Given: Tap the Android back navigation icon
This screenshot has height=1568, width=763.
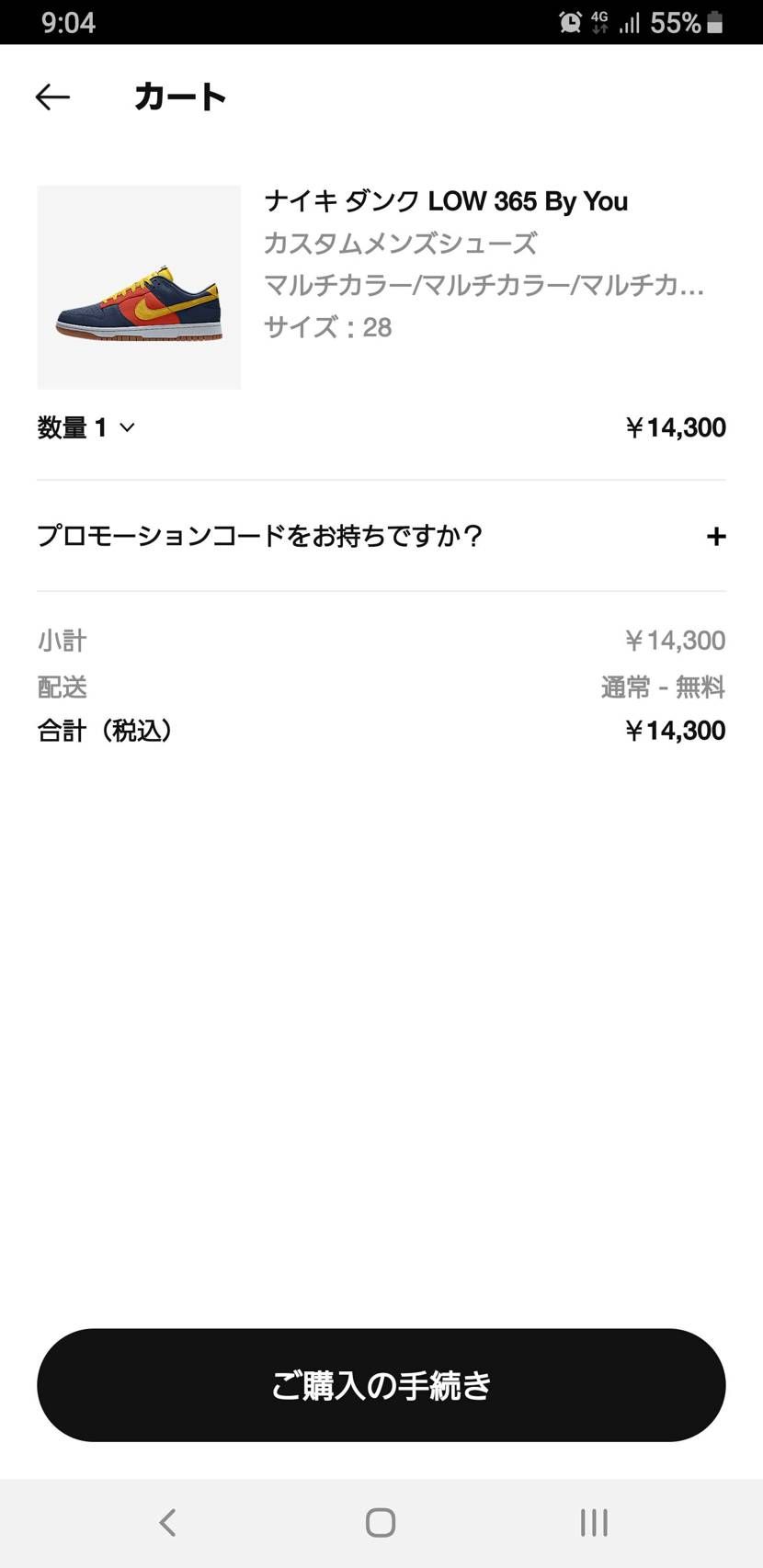Looking at the screenshot, I should click(x=166, y=1521).
